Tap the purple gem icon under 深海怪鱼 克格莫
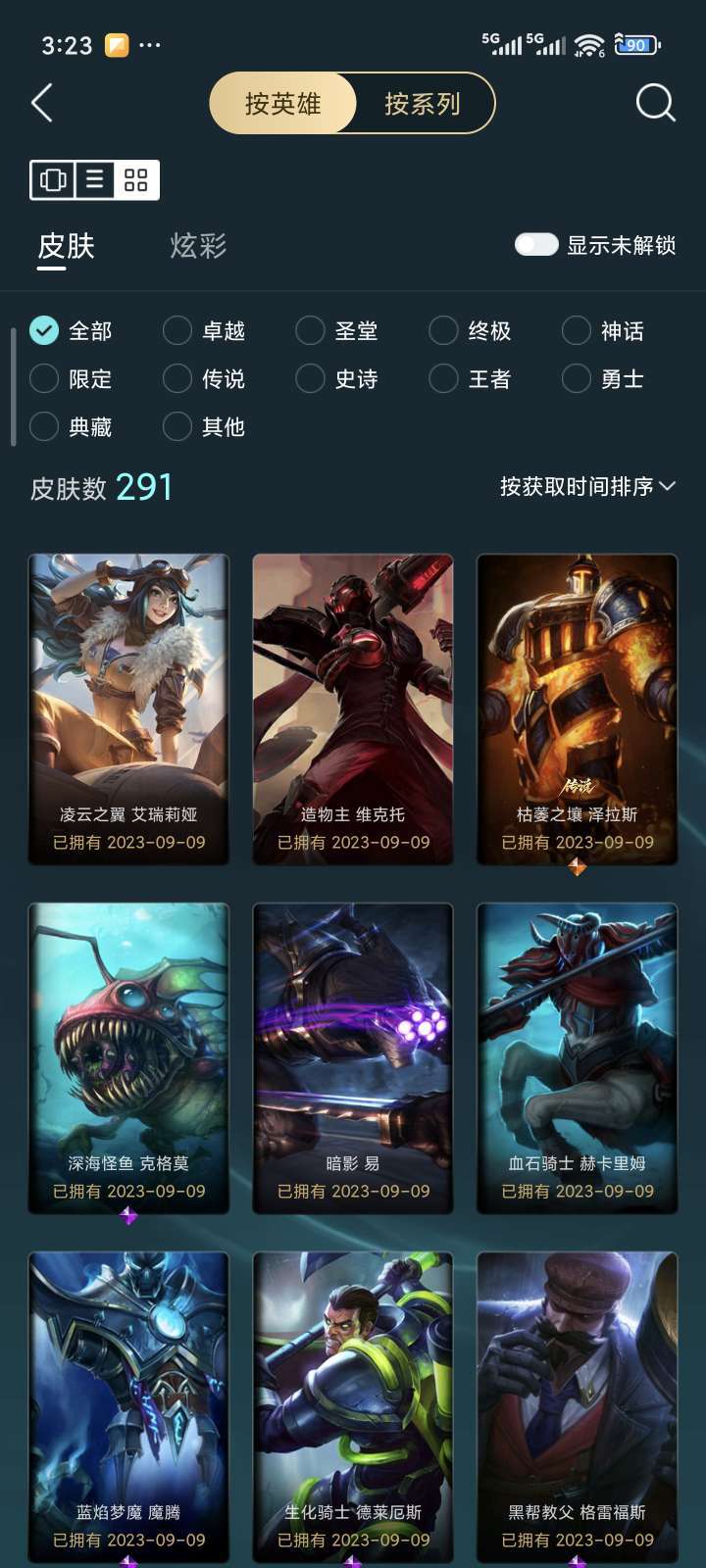The width and height of the screenshot is (706, 1568). [x=127, y=1215]
